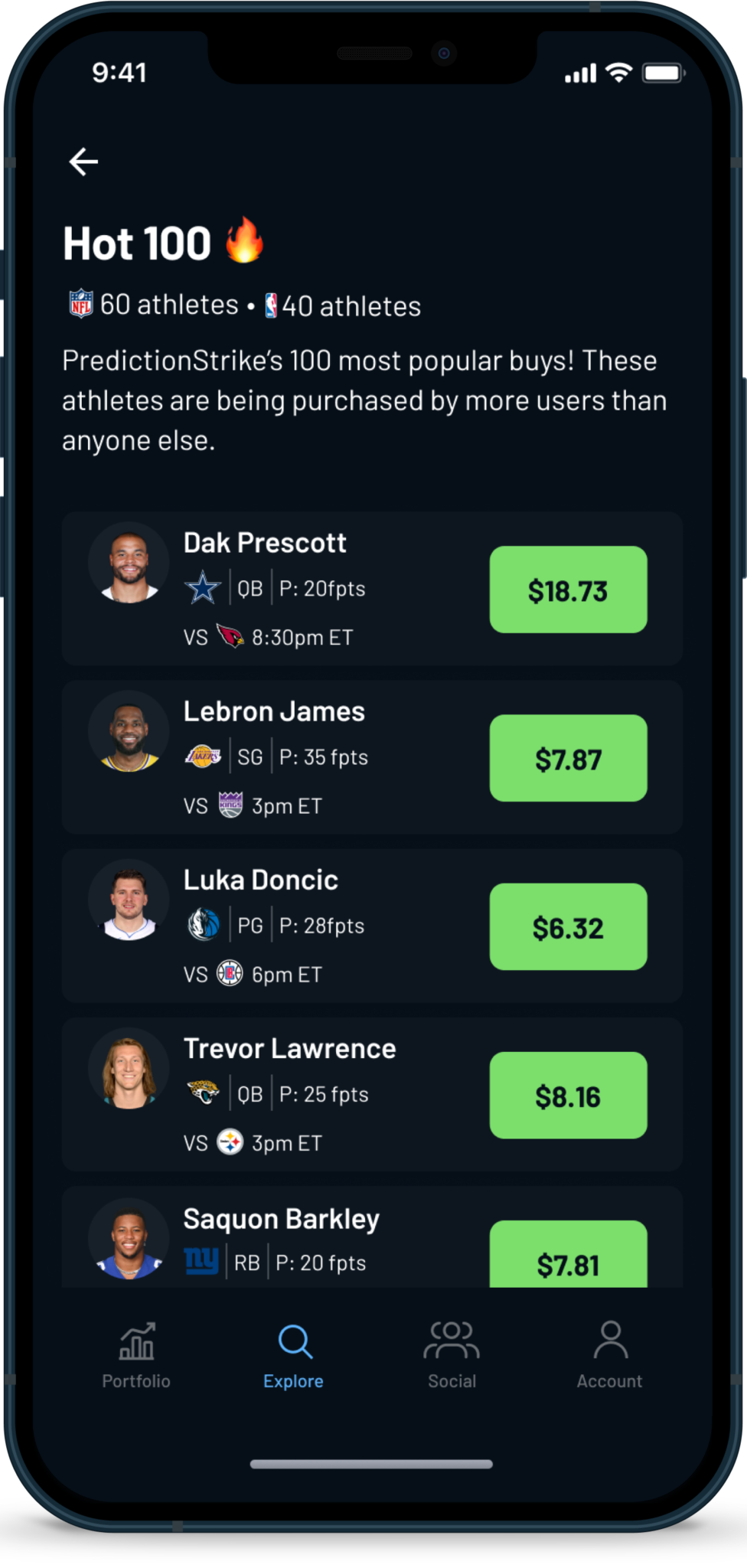The width and height of the screenshot is (747, 1568).
Task: Open Luka Doncic's athlete card
Action: pos(372,925)
